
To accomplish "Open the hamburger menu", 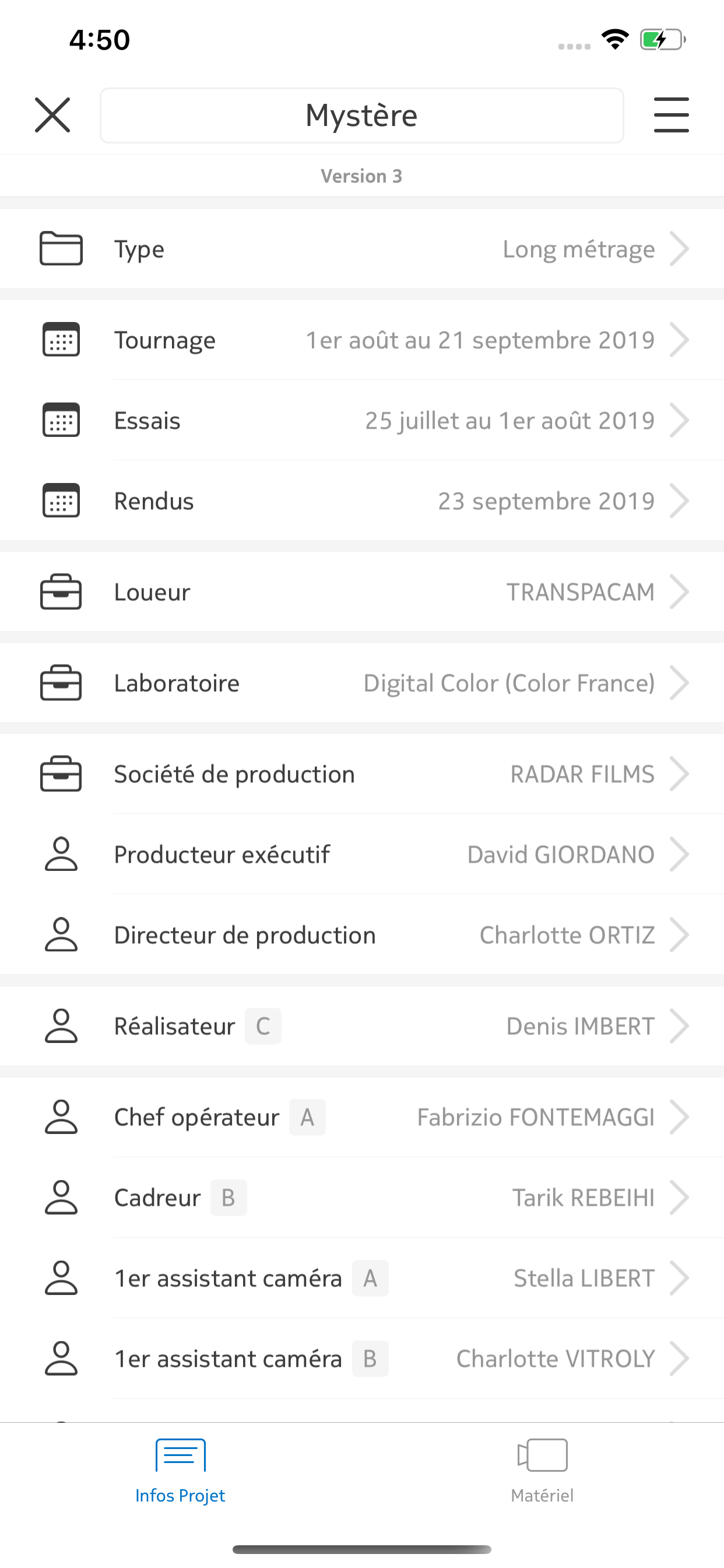I will click(671, 115).
